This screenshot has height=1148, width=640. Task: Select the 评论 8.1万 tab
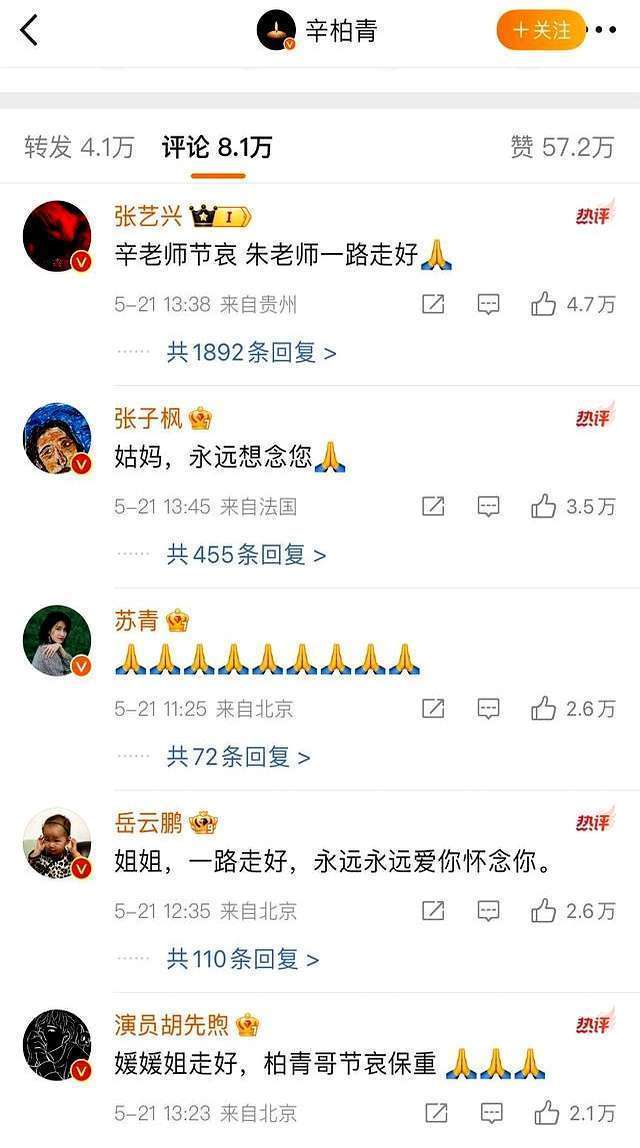pyautogui.click(x=217, y=148)
